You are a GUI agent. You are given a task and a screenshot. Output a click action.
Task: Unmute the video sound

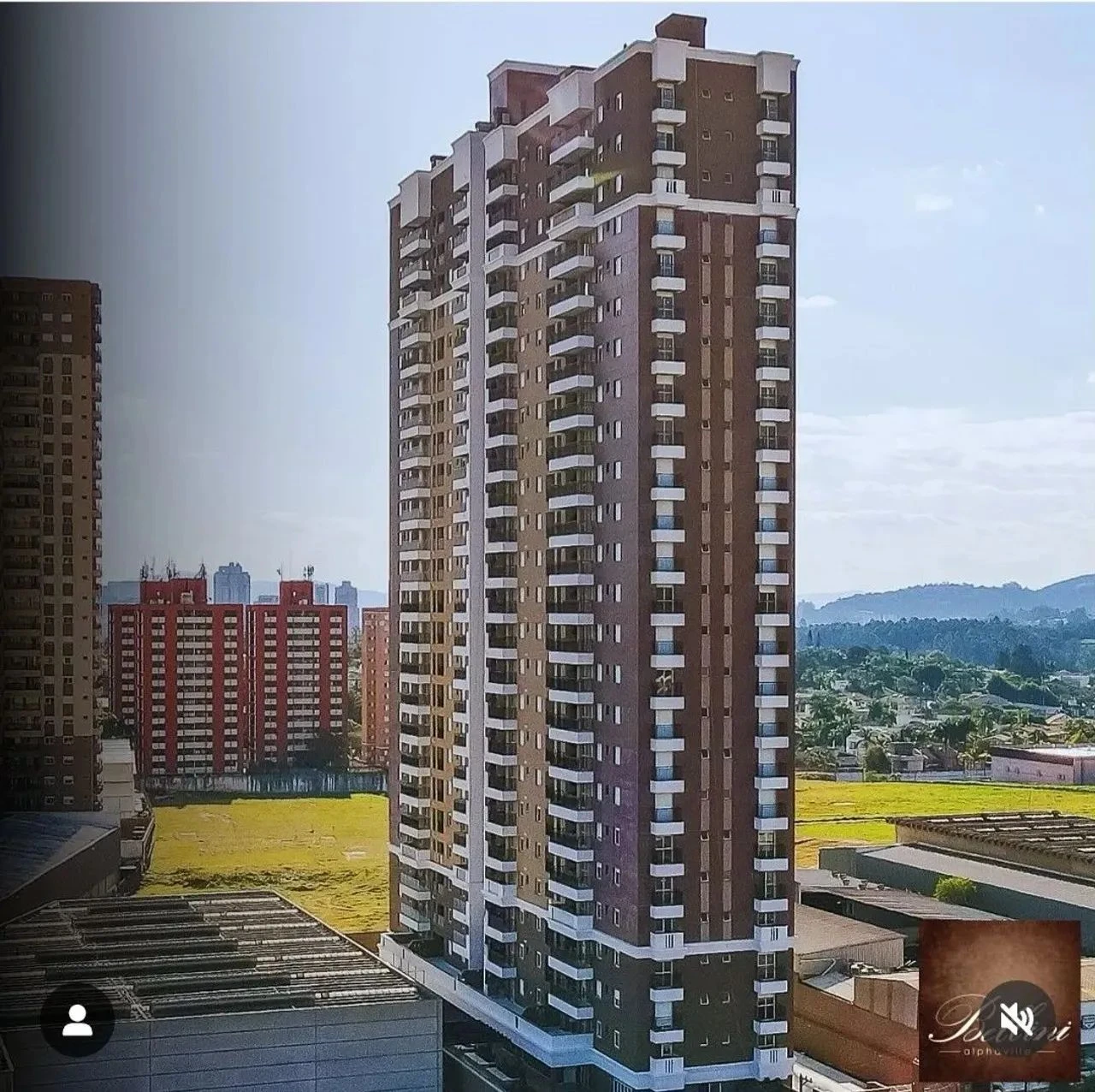pyautogui.click(x=1017, y=1018)
